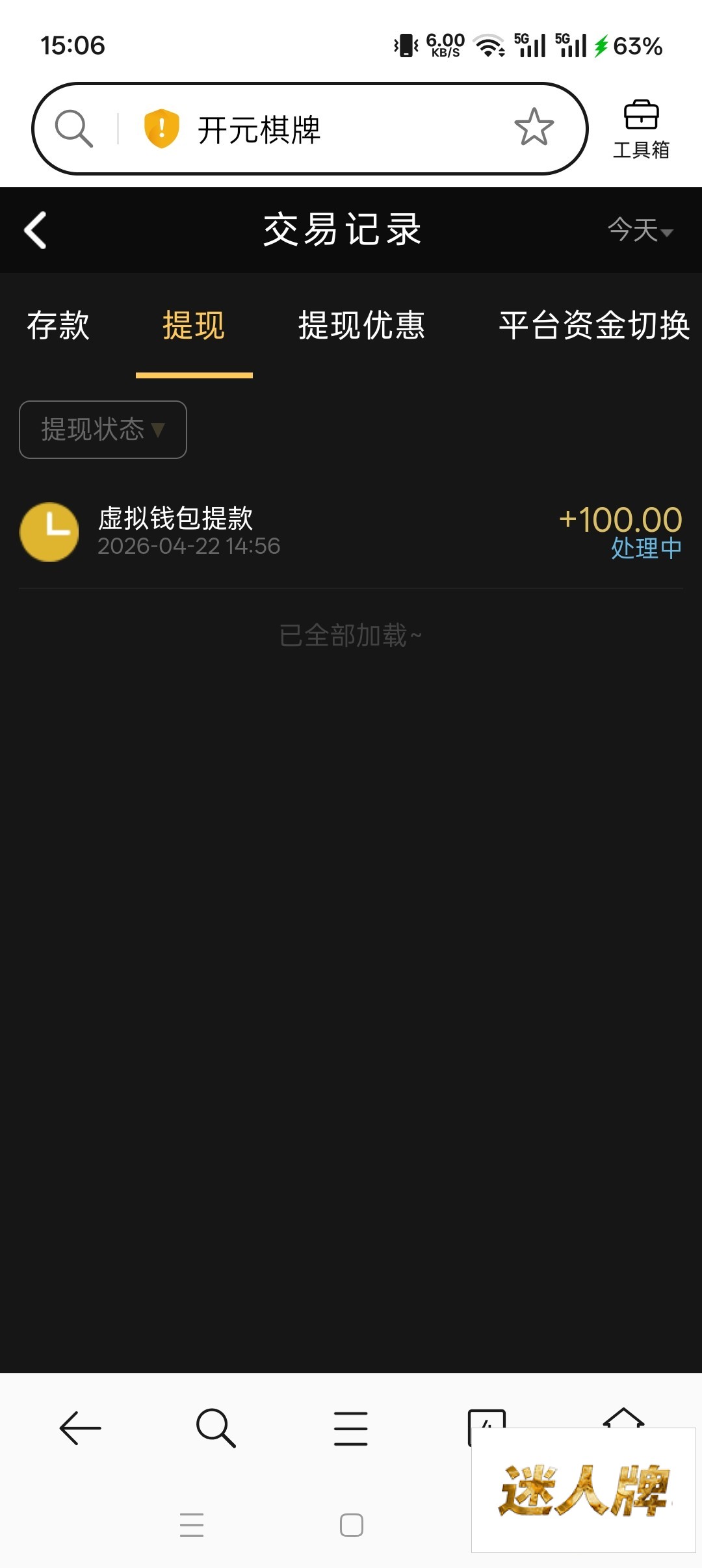This screenshot has width=702, height=1568.
Task: Open the browser's bottom search button
Action: (216, 1428)
